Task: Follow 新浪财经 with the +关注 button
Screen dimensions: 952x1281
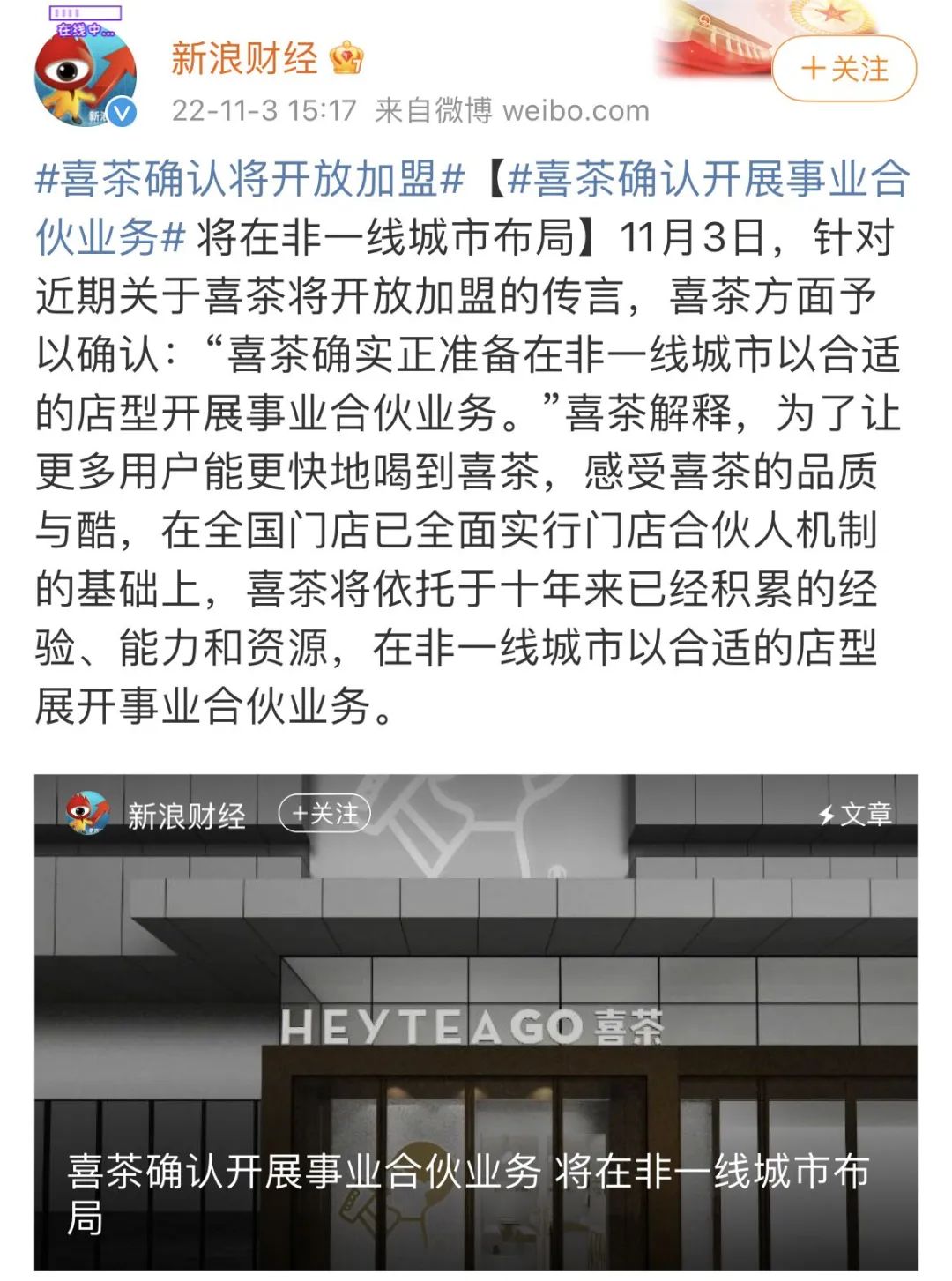Action: 844,69
